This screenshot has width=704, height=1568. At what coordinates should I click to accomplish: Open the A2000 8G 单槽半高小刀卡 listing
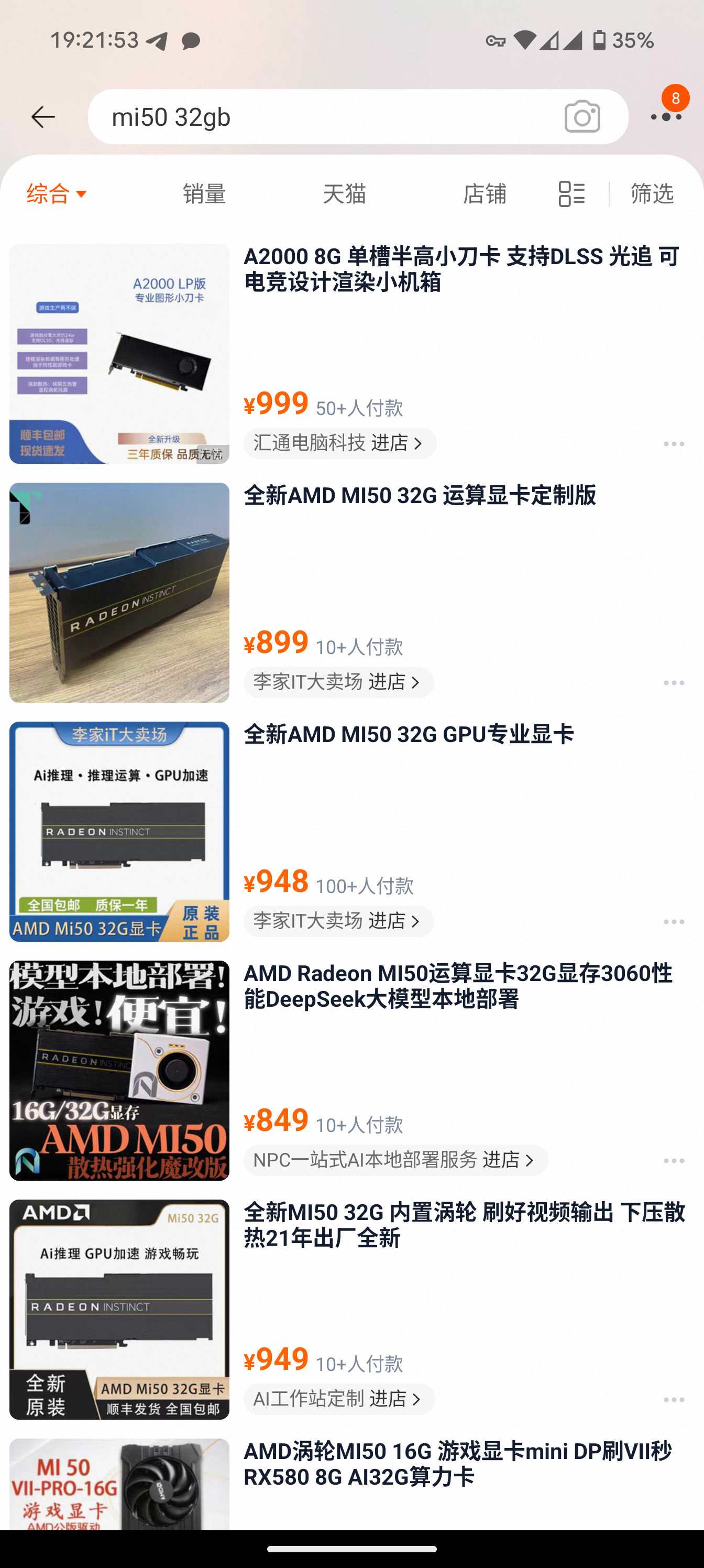[461, 270]
